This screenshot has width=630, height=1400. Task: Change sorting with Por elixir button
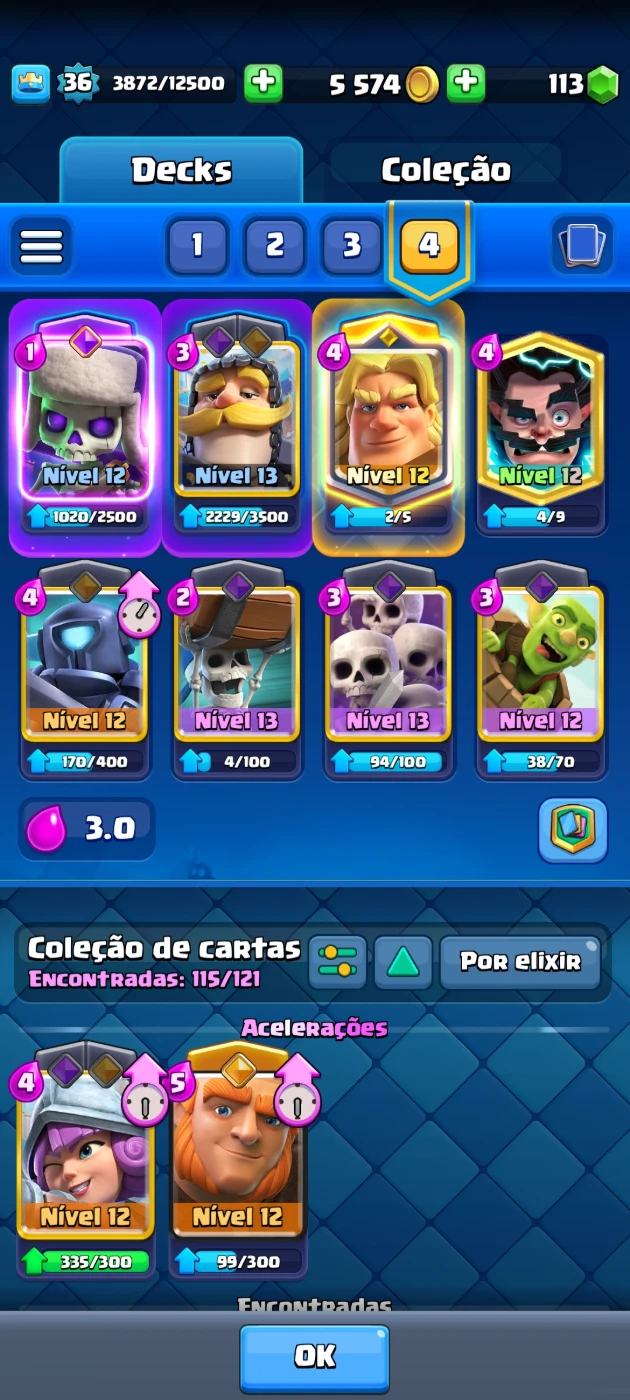click(x=520, y=962)
